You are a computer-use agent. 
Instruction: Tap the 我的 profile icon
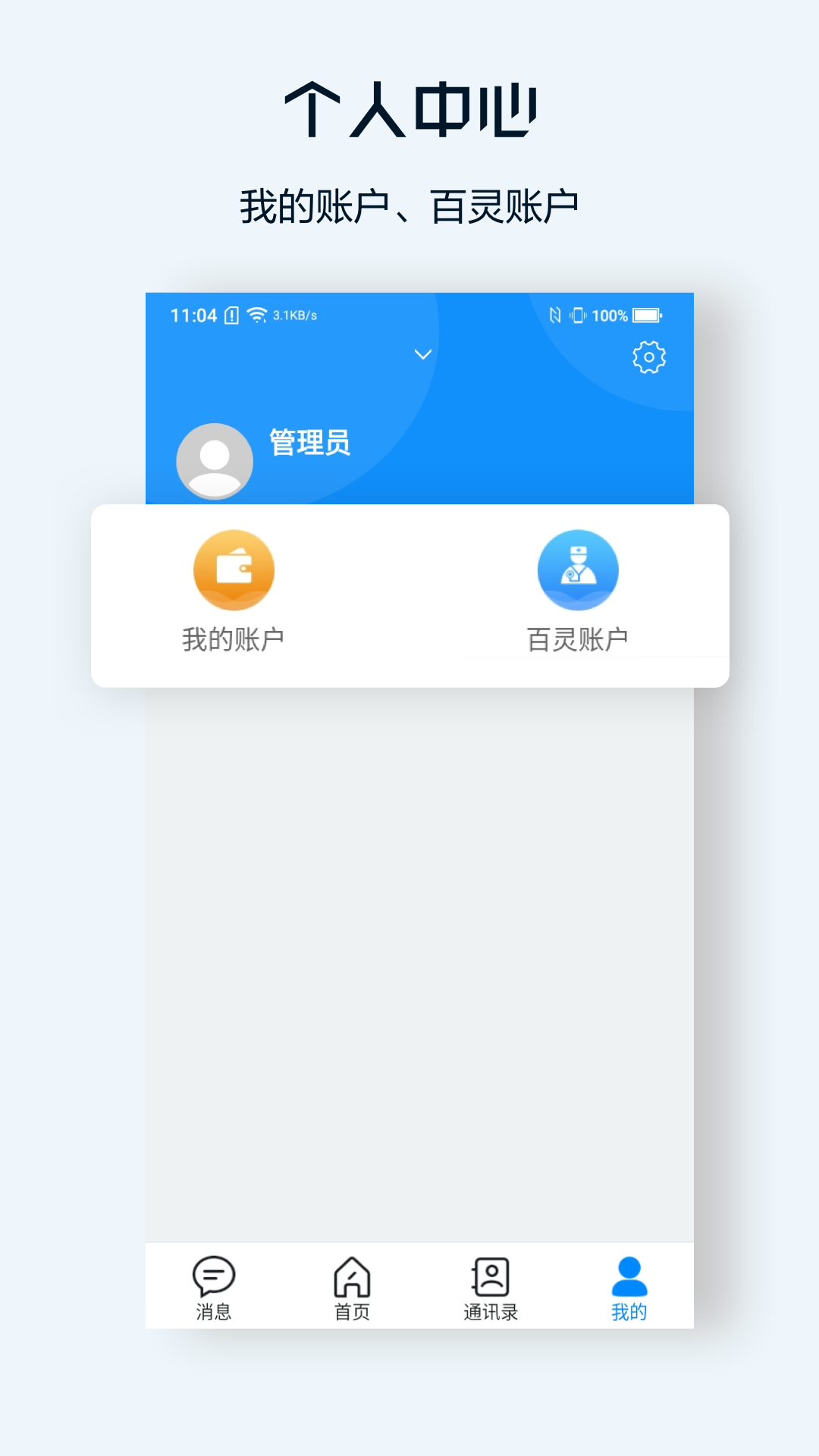[629, 1272]
